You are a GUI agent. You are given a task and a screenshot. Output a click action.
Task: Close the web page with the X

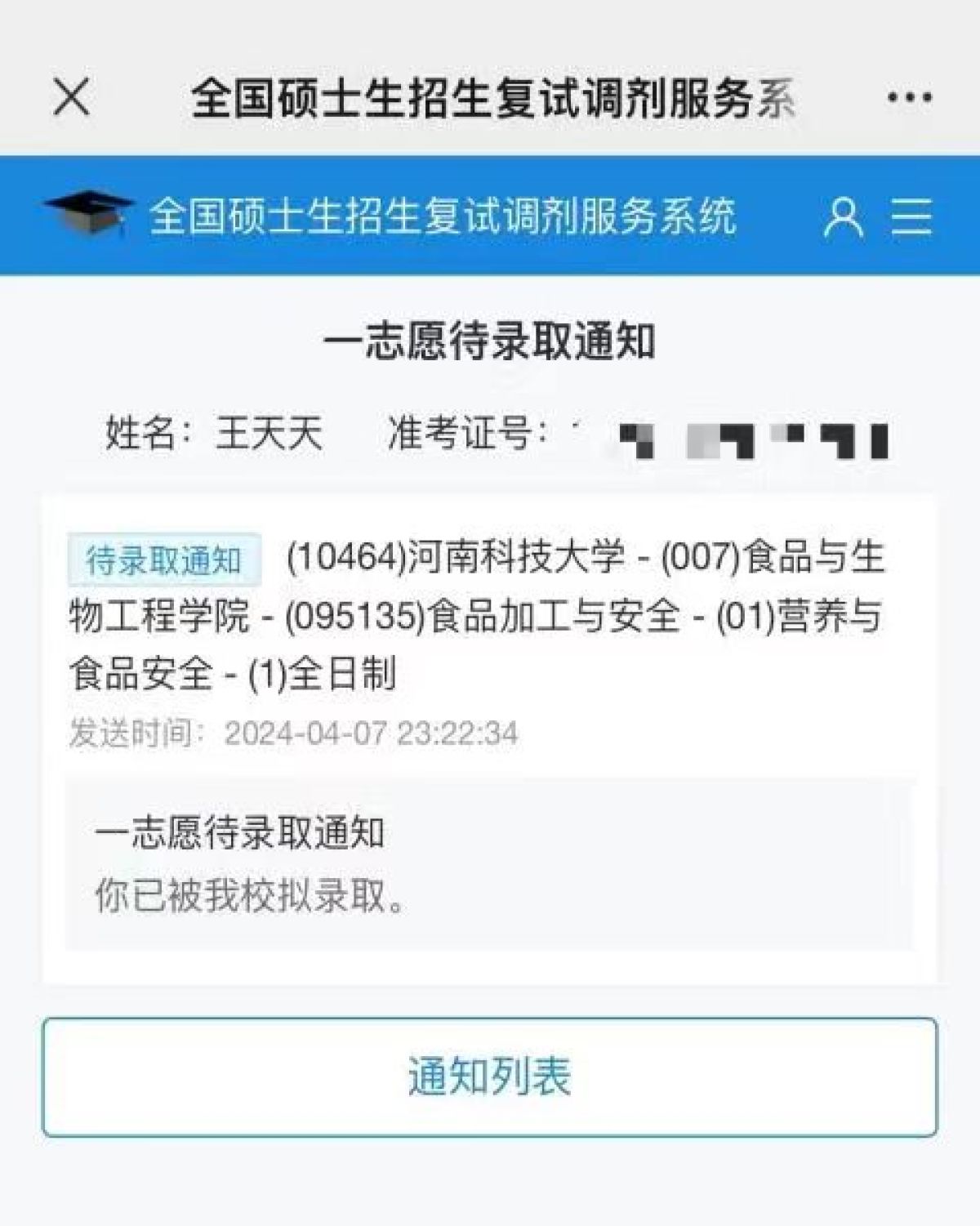[72, 96]
